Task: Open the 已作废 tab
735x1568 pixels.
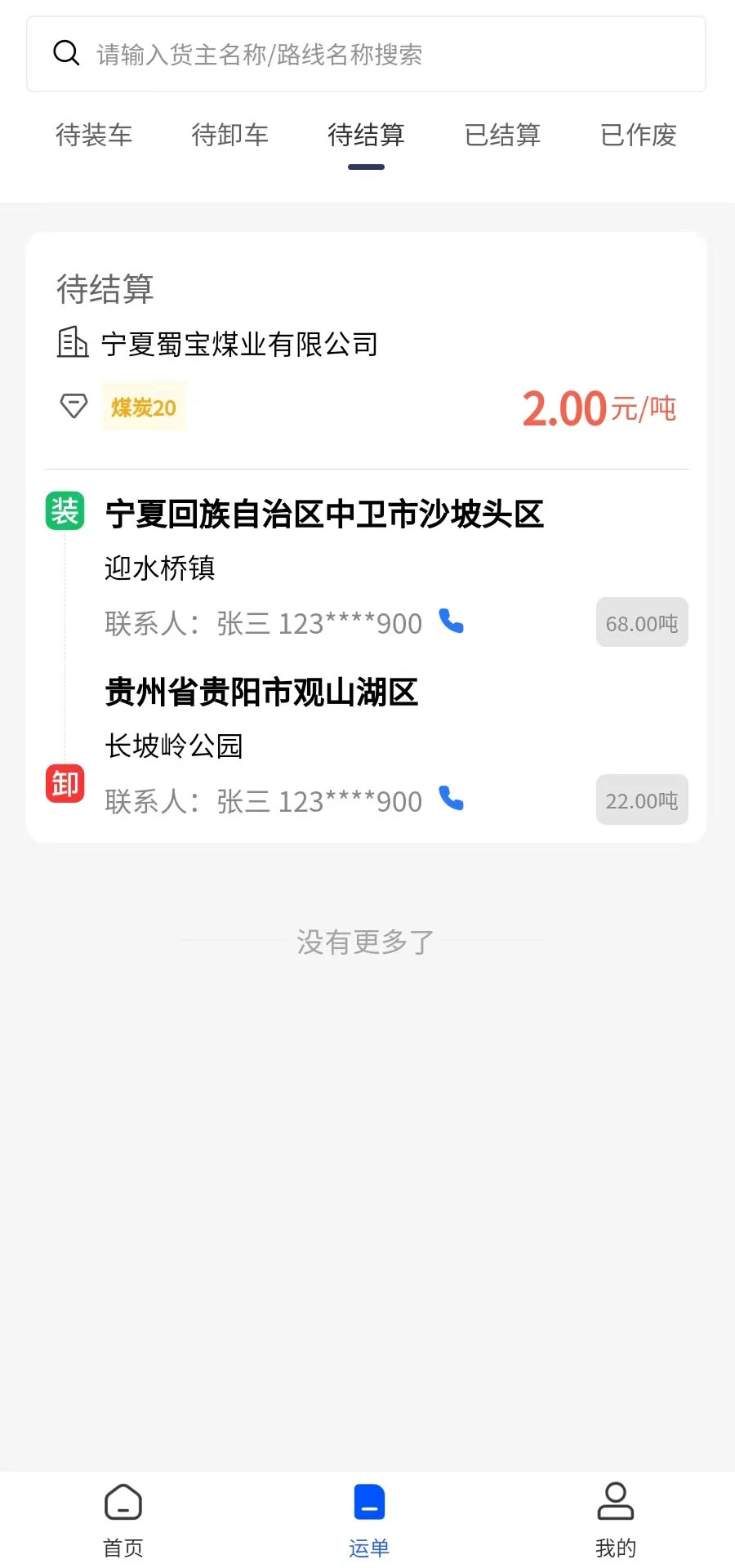Action: [x=638, y=136]
